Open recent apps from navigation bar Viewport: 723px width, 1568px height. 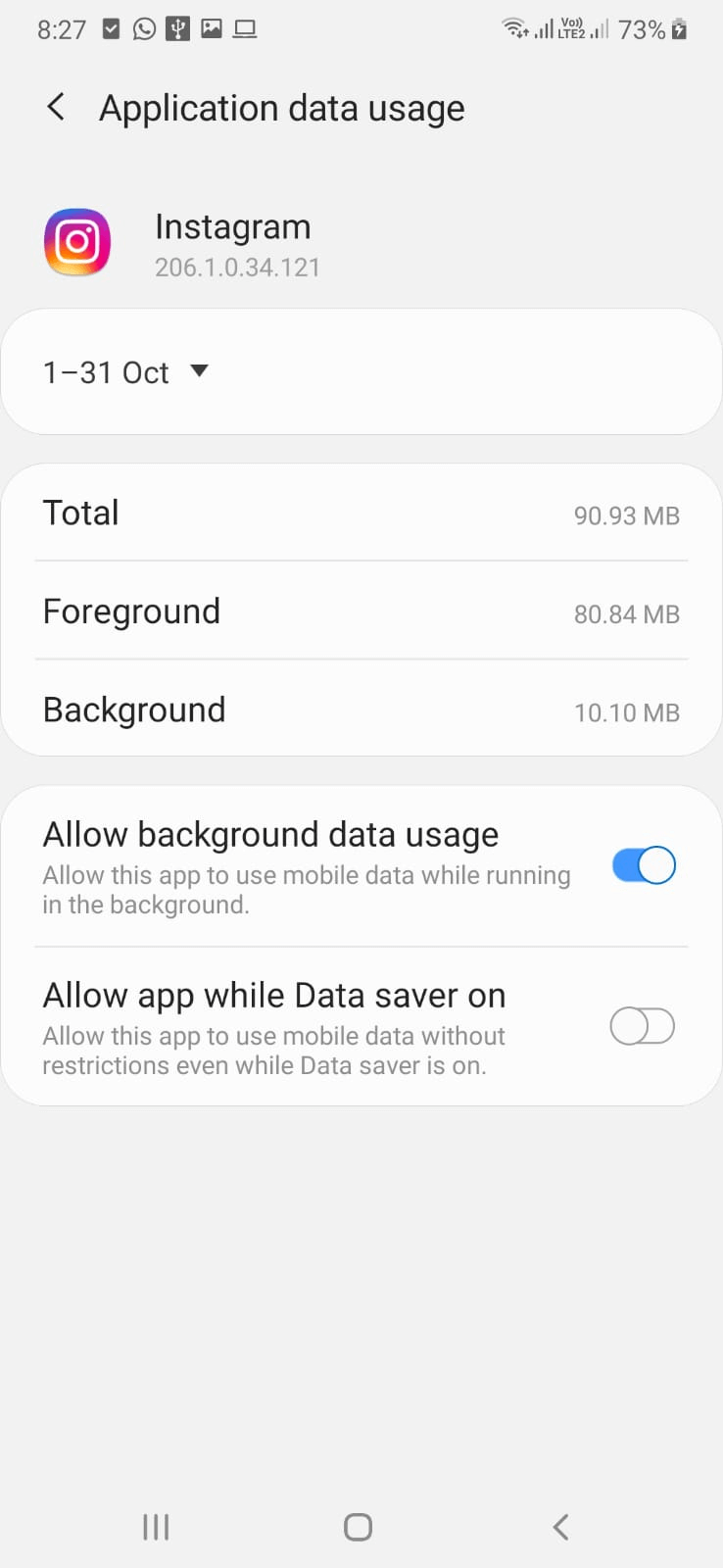(156, 1526)
